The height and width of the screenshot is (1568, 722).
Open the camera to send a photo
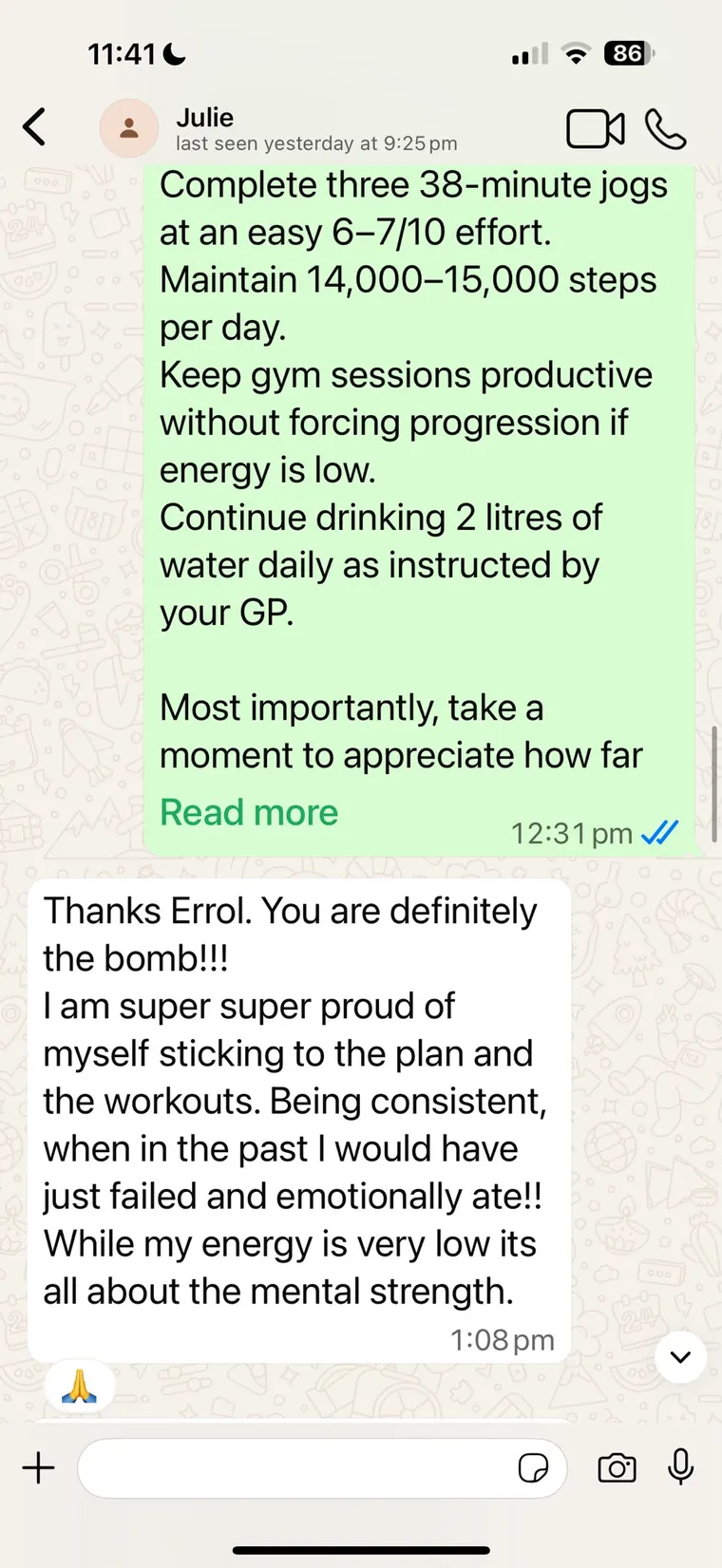(x=617, y=1468)
